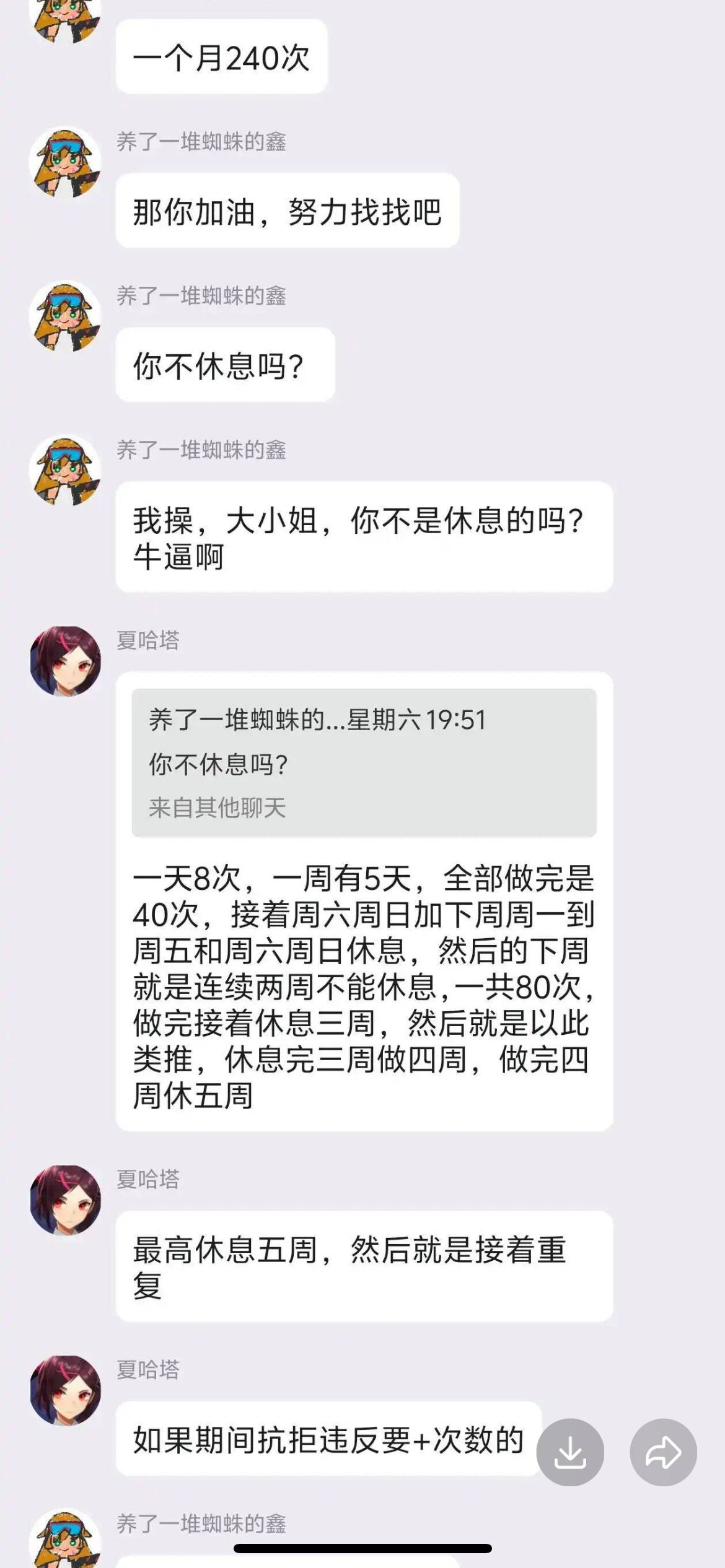Download this image to the device
Screen dimensions: 725x1568
tap(570, 1452)
